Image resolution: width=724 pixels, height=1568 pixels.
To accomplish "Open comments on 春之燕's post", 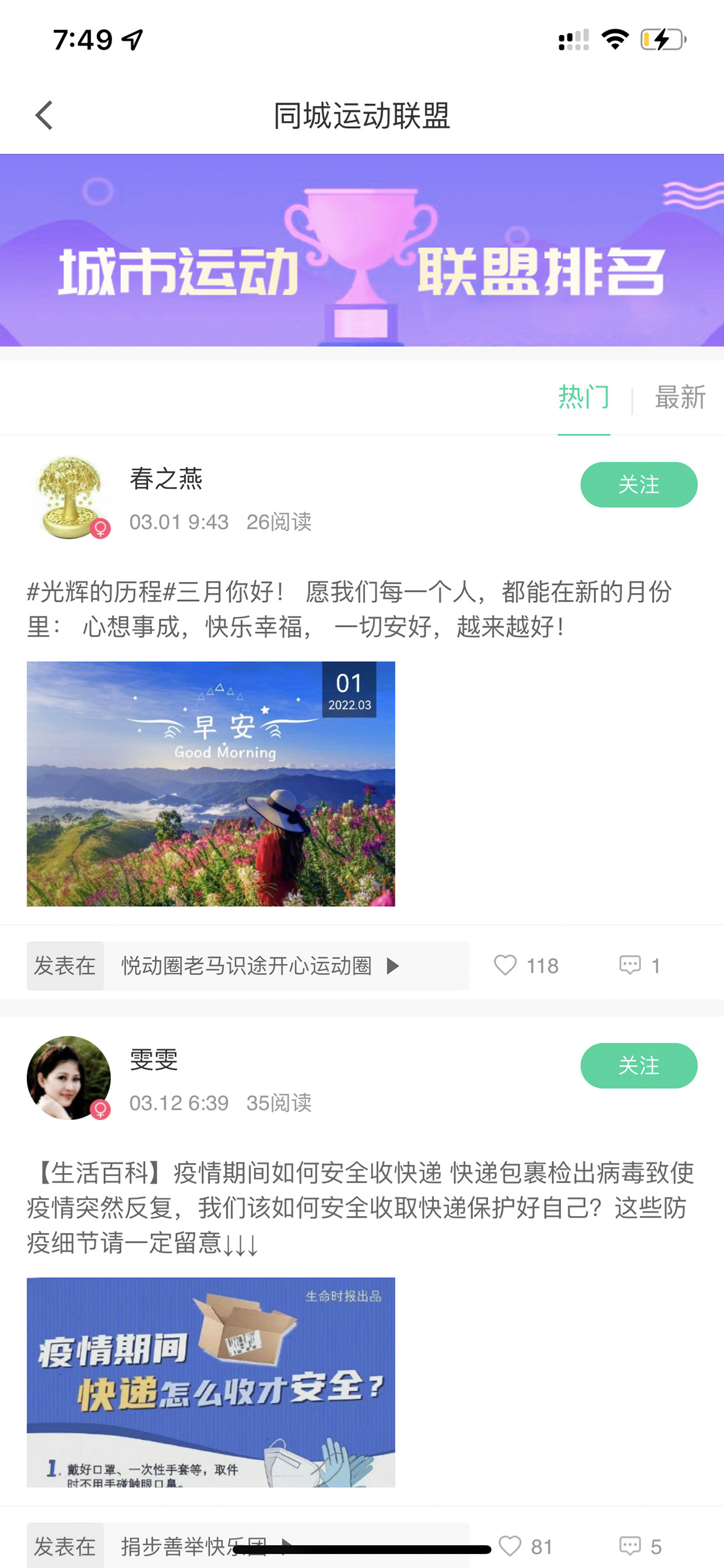I will point(639,965).
